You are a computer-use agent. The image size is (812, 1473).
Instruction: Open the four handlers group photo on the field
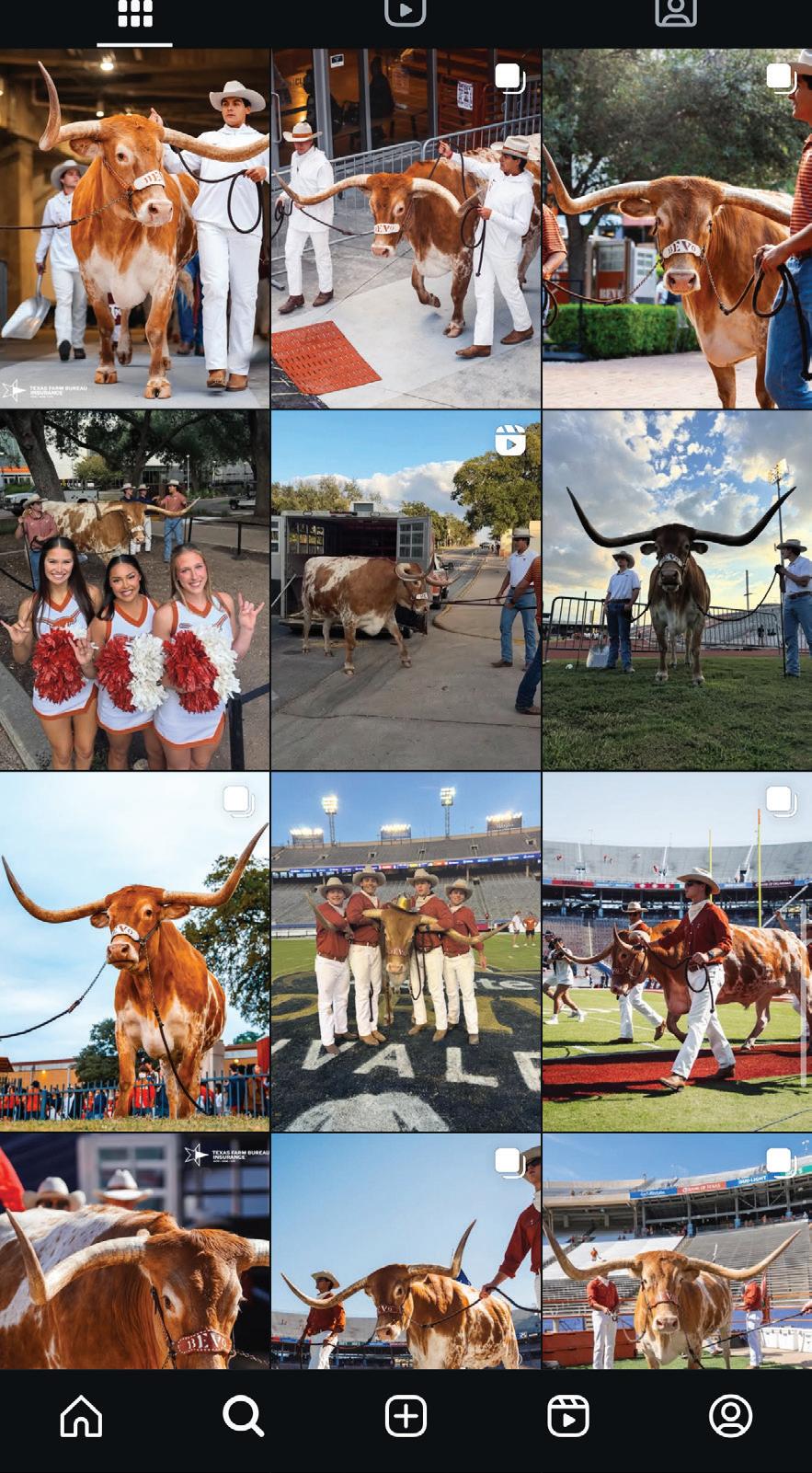[x=406, y=951]
